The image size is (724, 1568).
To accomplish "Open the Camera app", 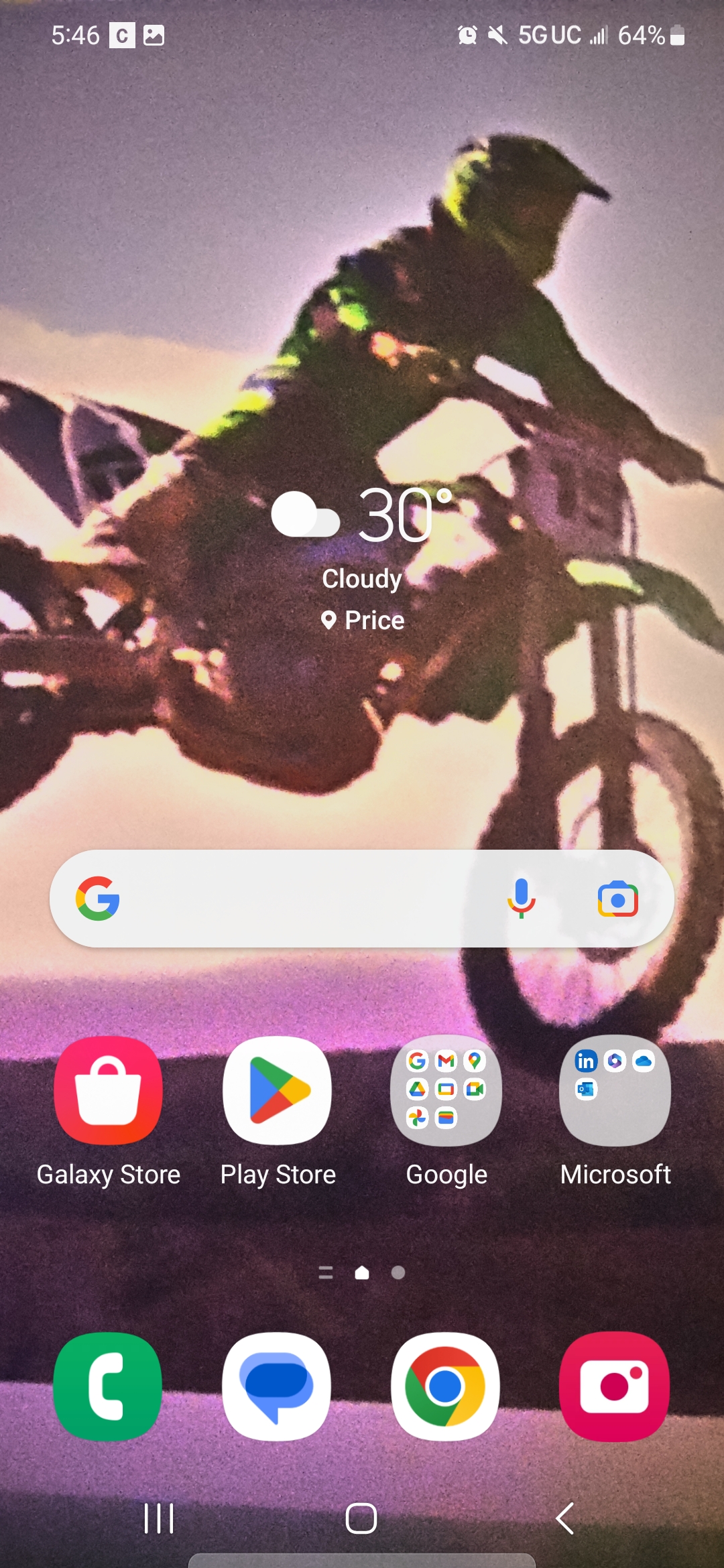I will [x=615, y=1386].
